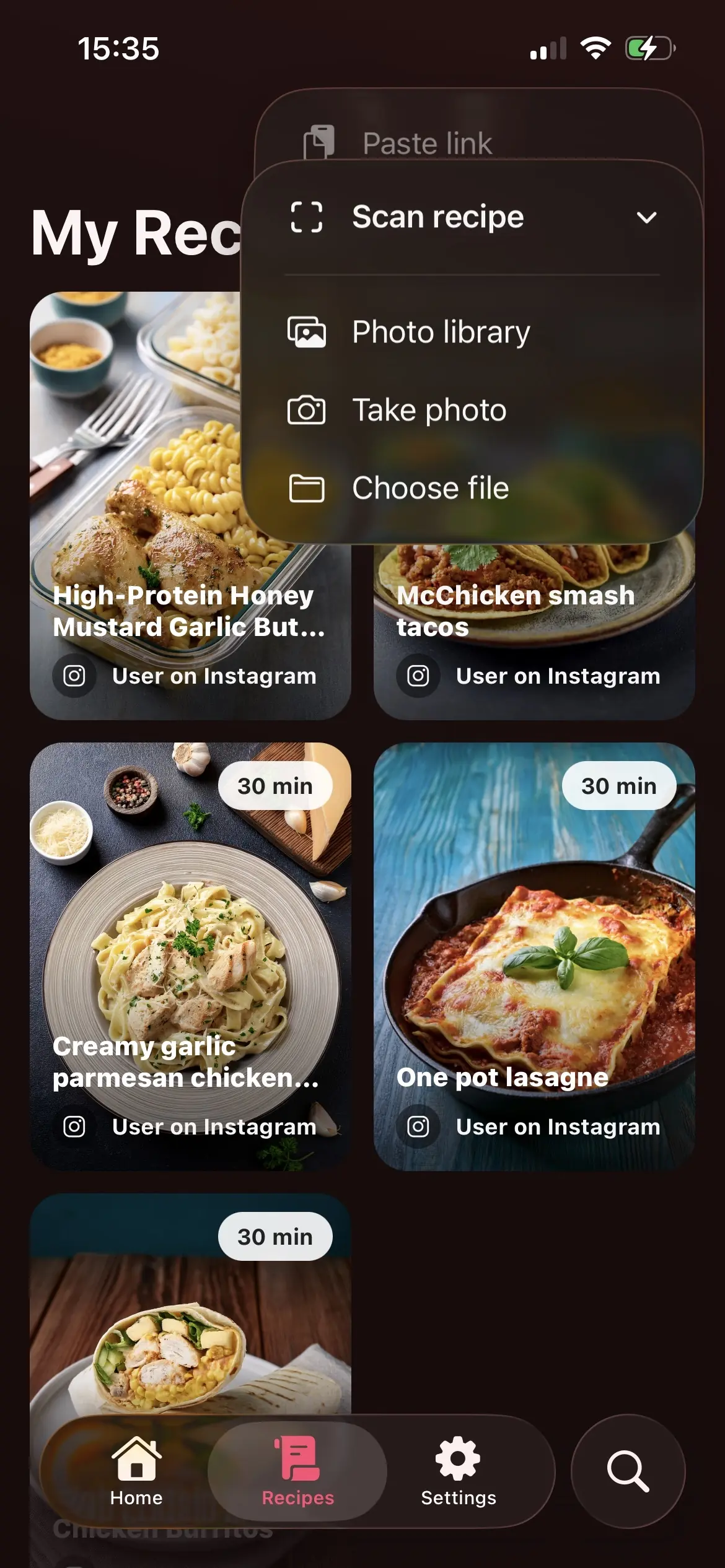Tap the Instagram icon on McChicken smash tacos card

point(418,676)
